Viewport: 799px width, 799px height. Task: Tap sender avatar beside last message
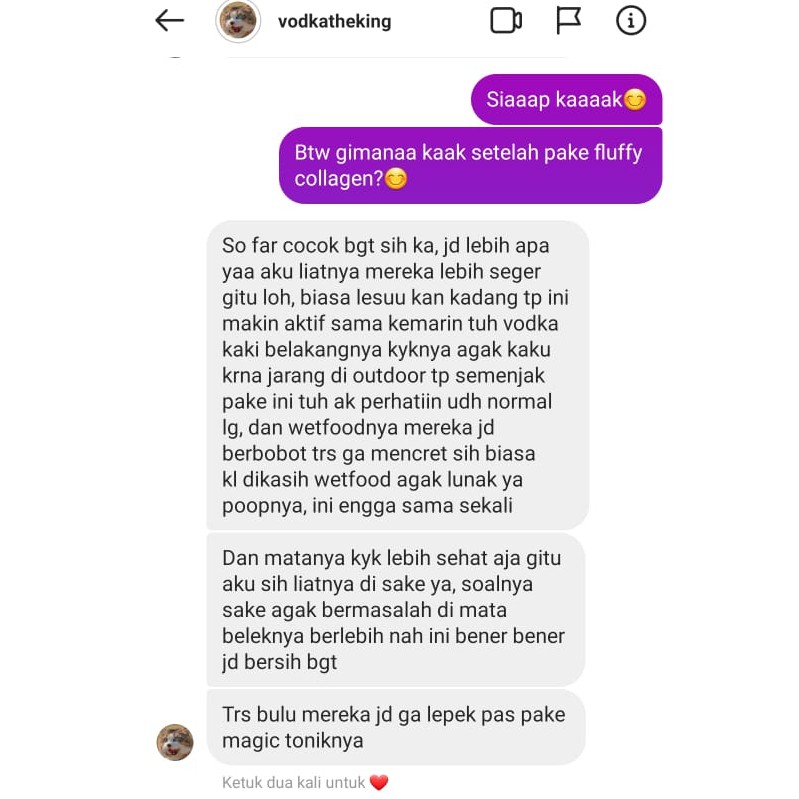(x=175, y=742)
